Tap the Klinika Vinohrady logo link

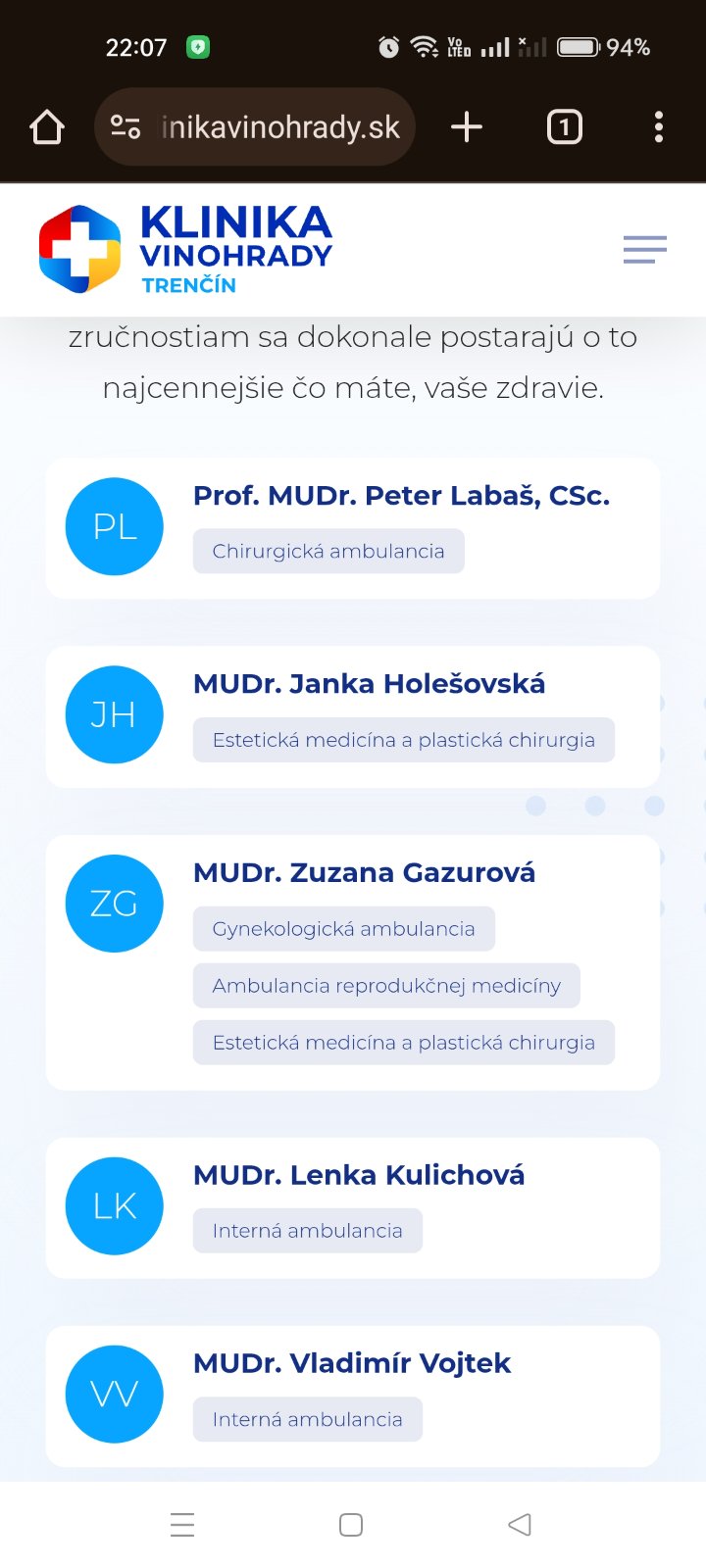[x=186, y=250]
